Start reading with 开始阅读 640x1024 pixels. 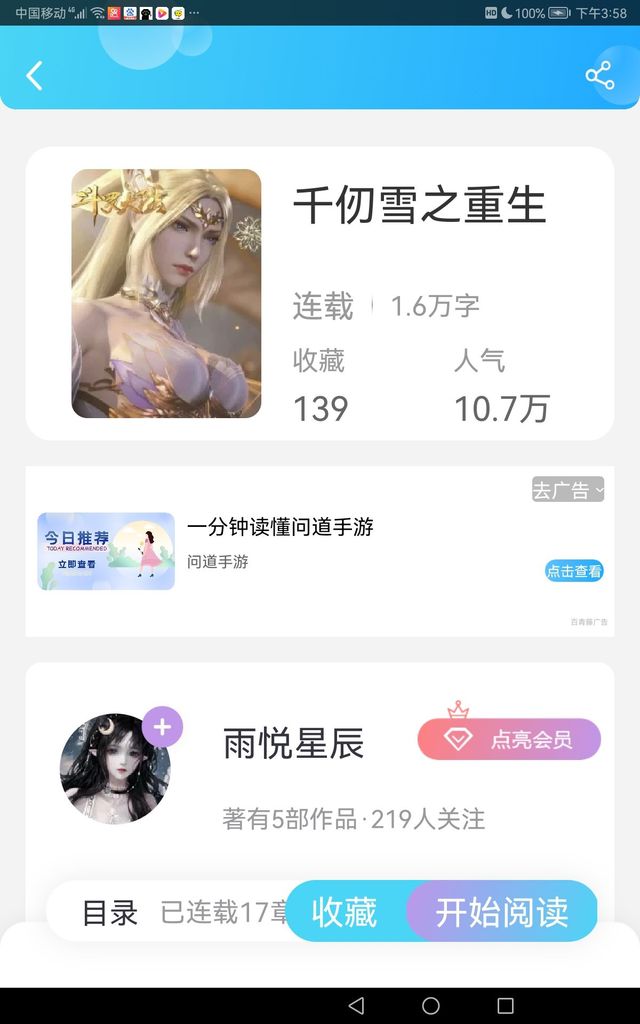coord(502,912)
